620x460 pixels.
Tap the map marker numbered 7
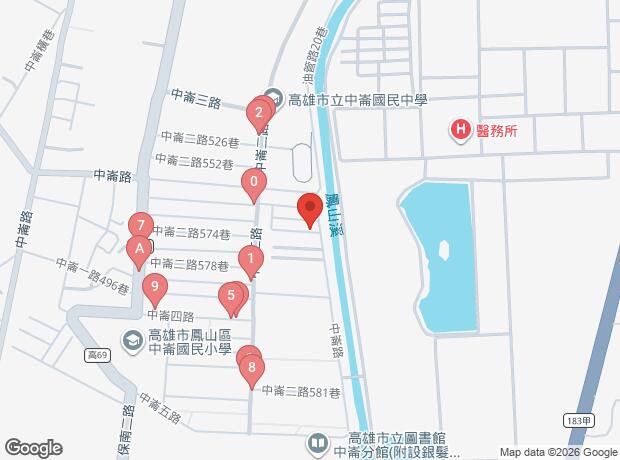coord(141,226)
